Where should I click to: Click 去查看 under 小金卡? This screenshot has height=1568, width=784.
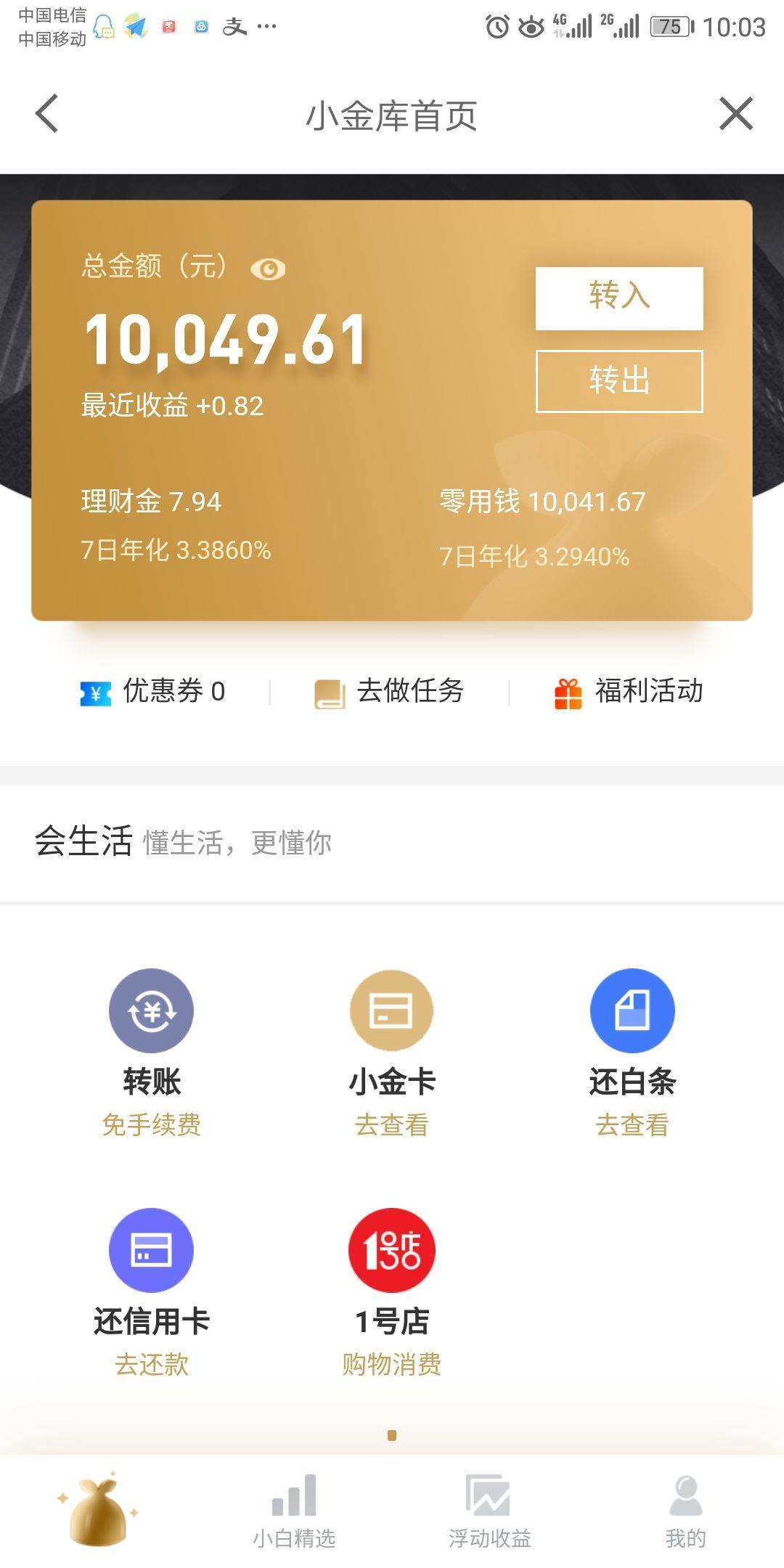pos(392,1125)
